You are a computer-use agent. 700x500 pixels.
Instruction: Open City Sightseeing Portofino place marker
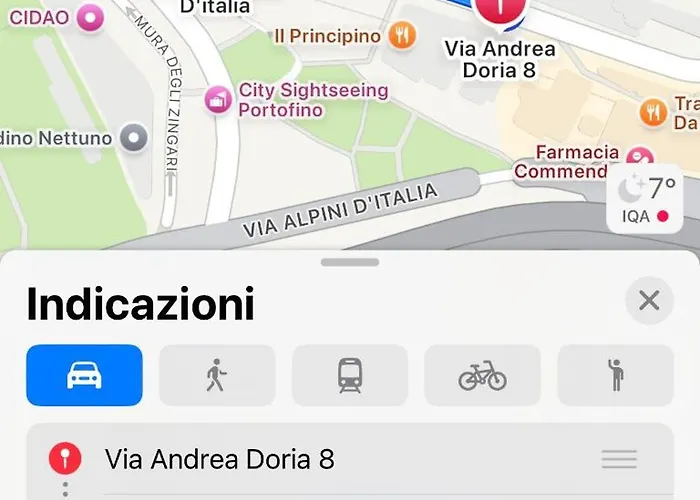[x=215, y=99]
